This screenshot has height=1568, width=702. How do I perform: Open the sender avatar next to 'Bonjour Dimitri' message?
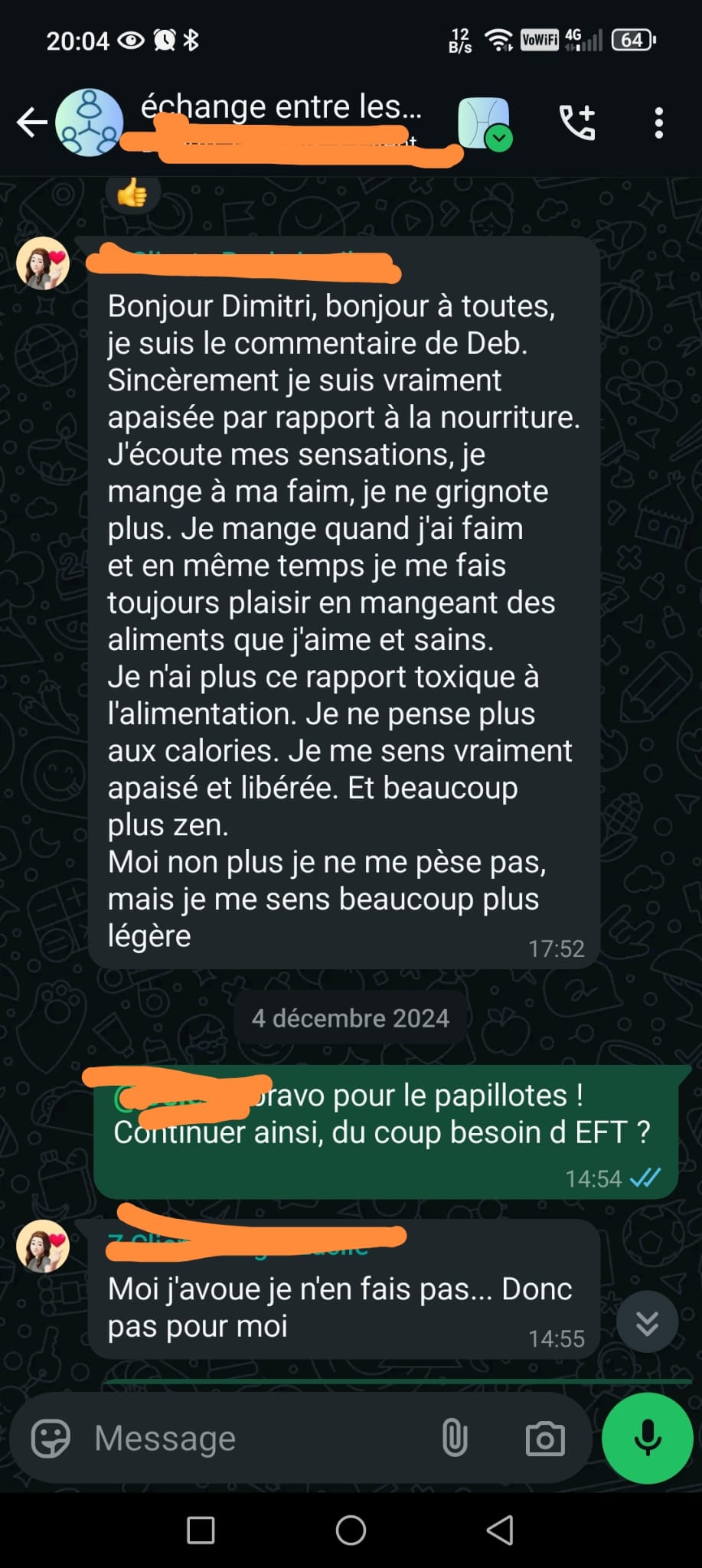click(x=44, y=263)
